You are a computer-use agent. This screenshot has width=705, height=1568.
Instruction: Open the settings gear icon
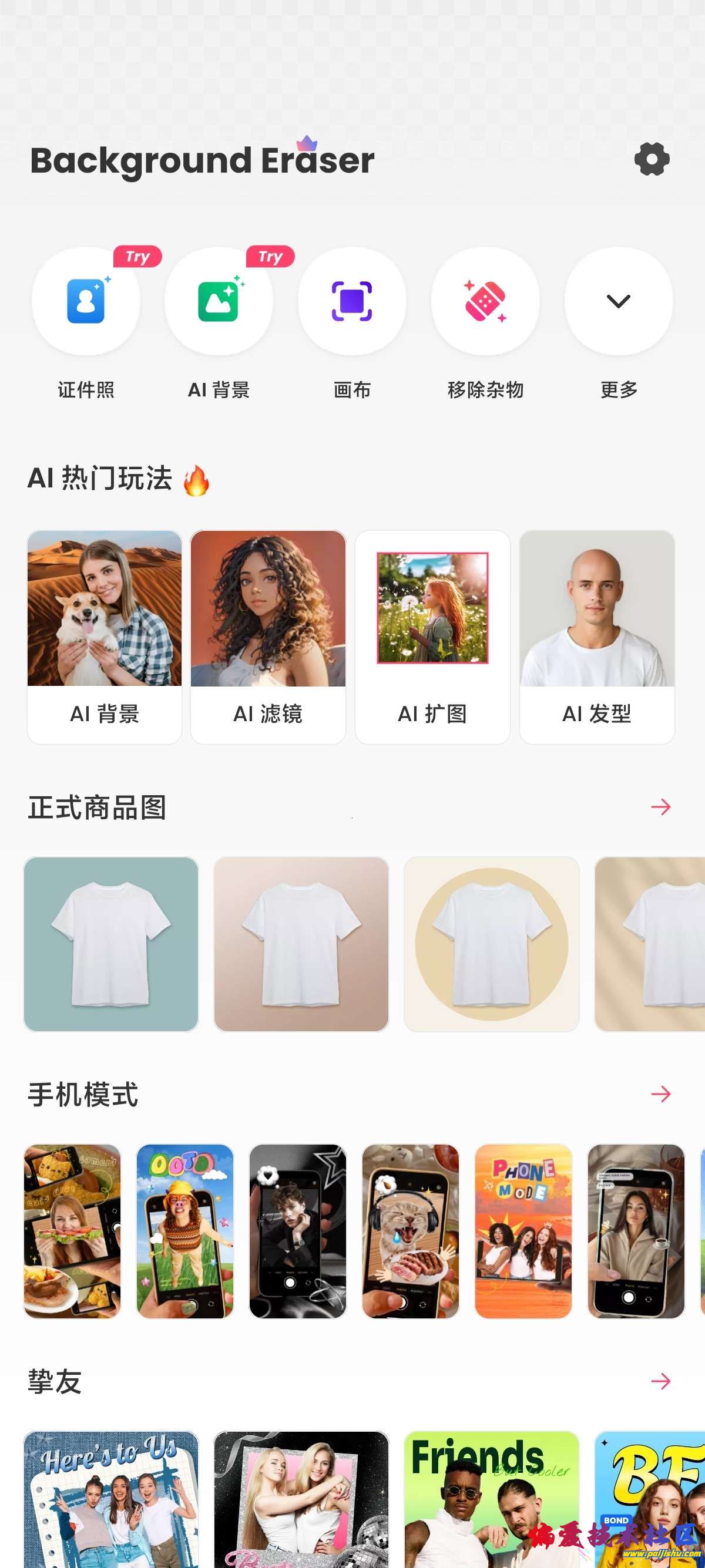click(x=652, y=160)
